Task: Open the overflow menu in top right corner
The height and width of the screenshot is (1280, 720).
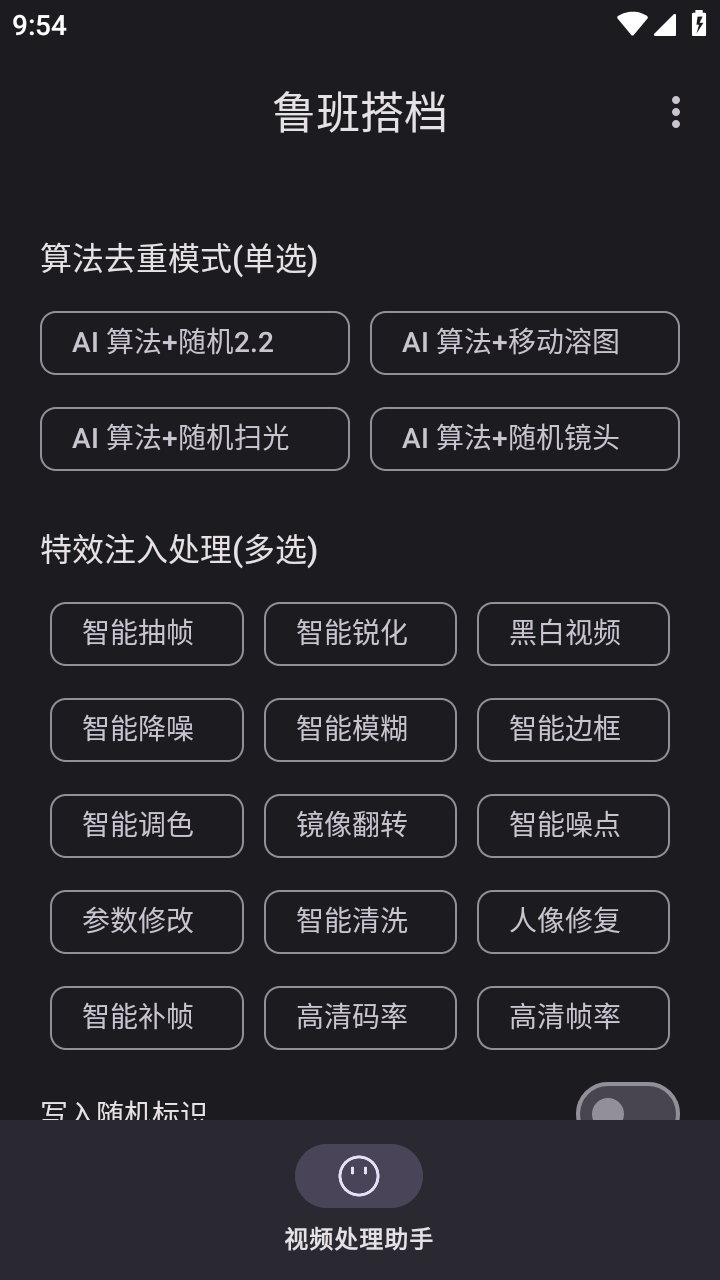Action: (676, 112)
